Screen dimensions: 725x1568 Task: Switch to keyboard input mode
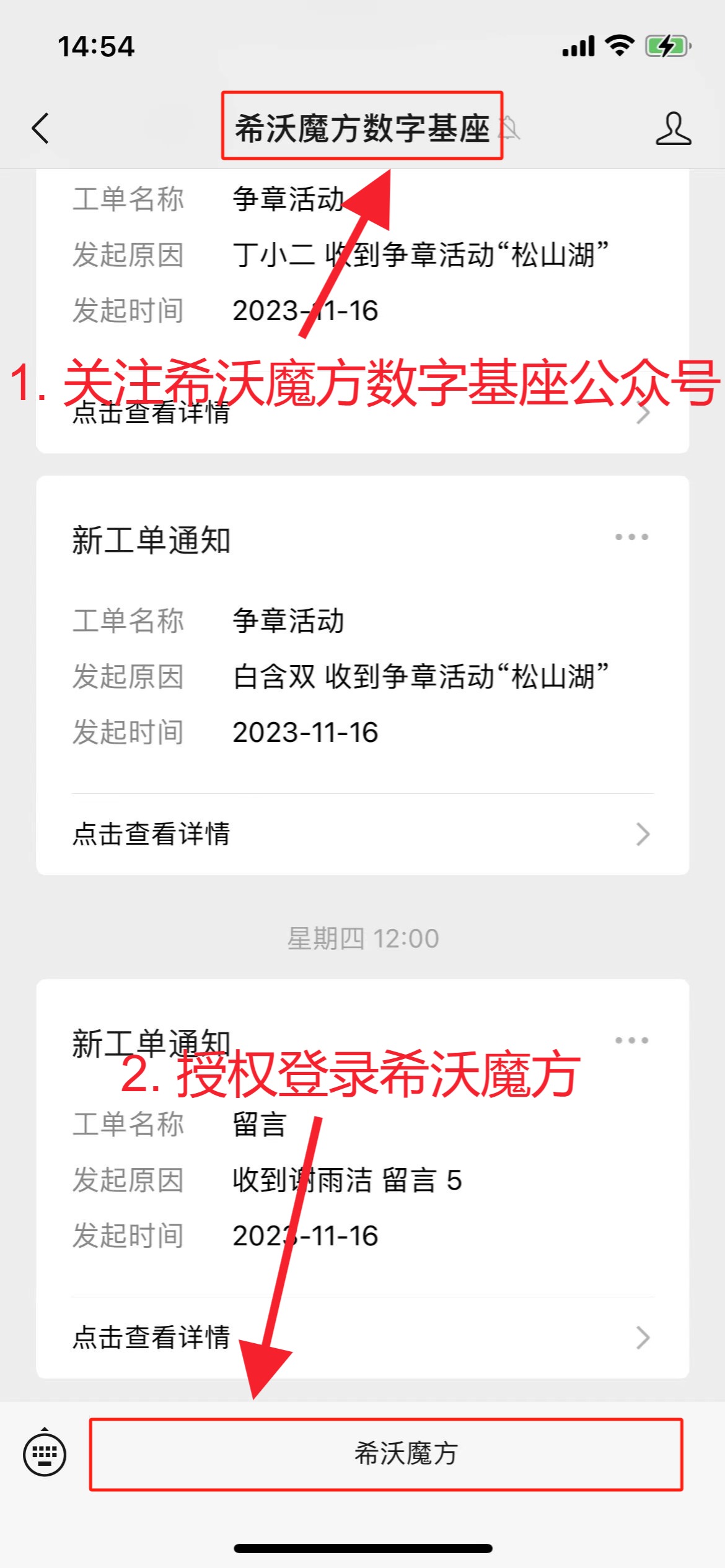click(x=45, y=1453)
